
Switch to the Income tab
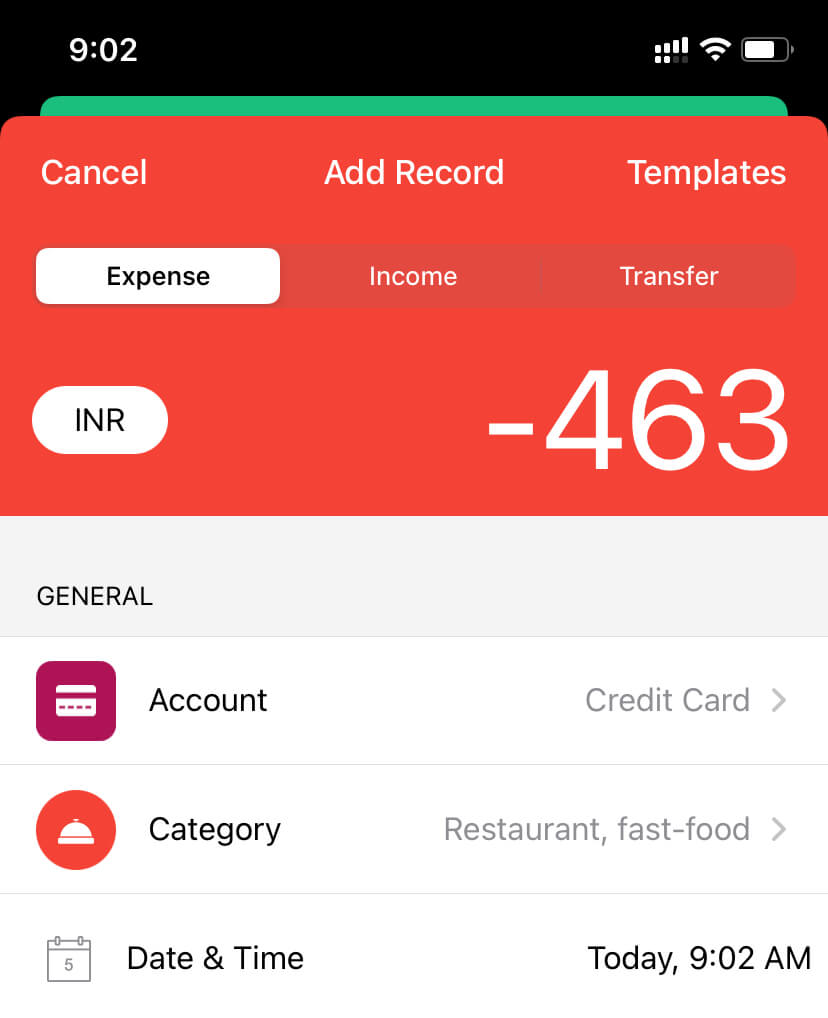coord(413,276)
